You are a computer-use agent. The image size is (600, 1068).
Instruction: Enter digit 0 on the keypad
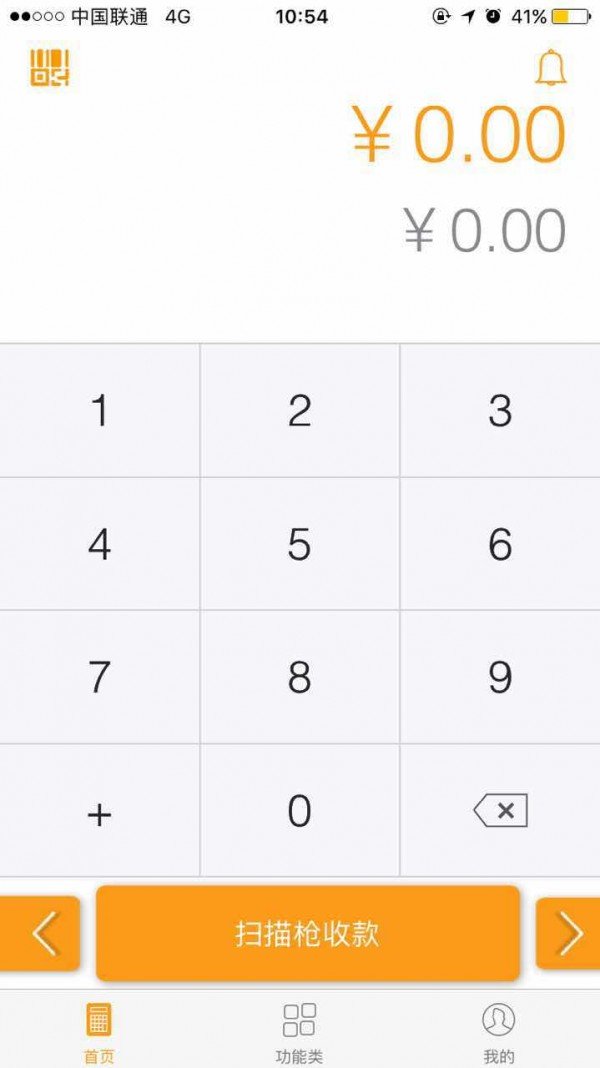(300, 811)
